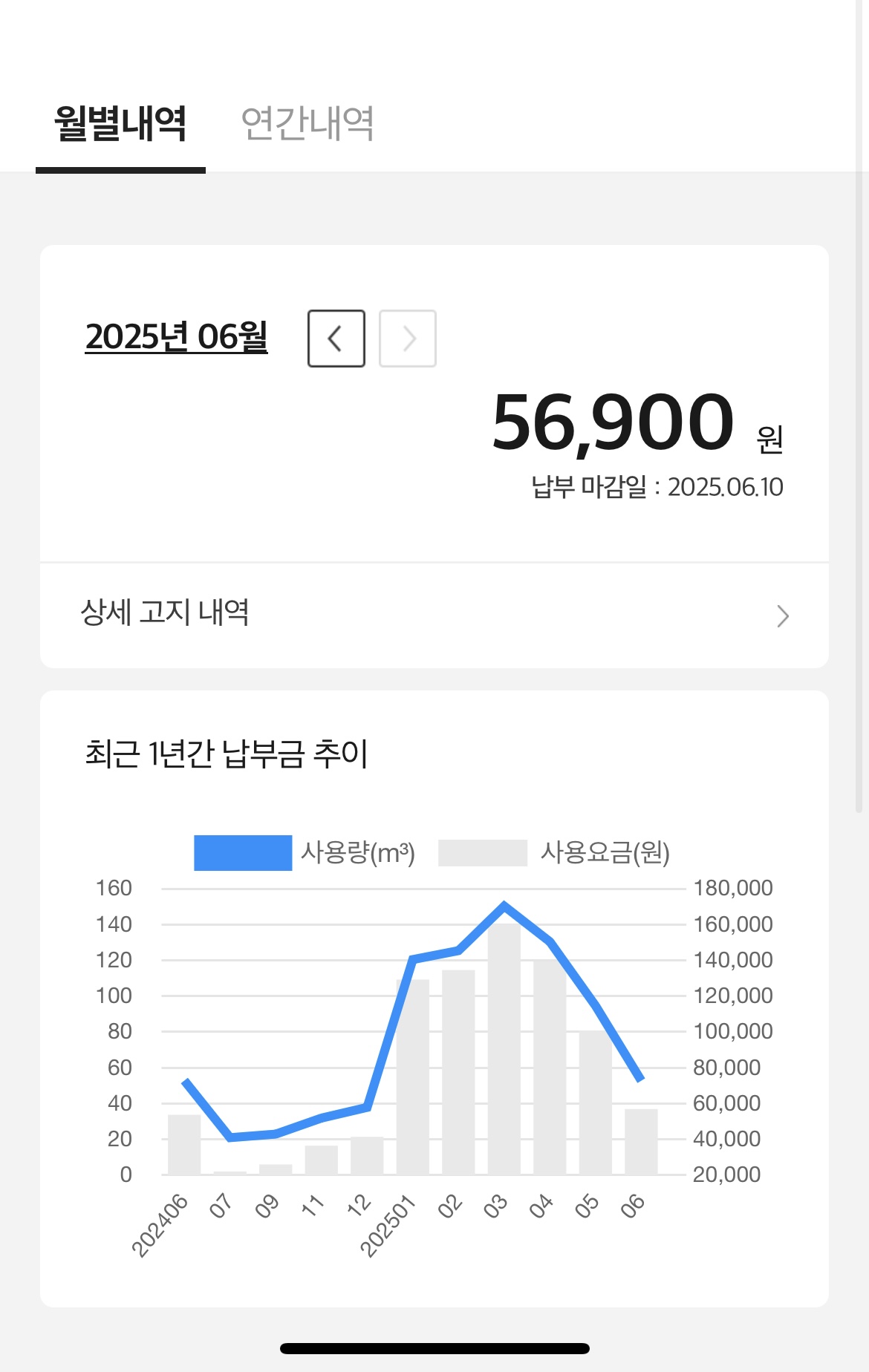Go to the previous month's bill
Viewport: 869px width, 1372px height.
tap(336, 339)
